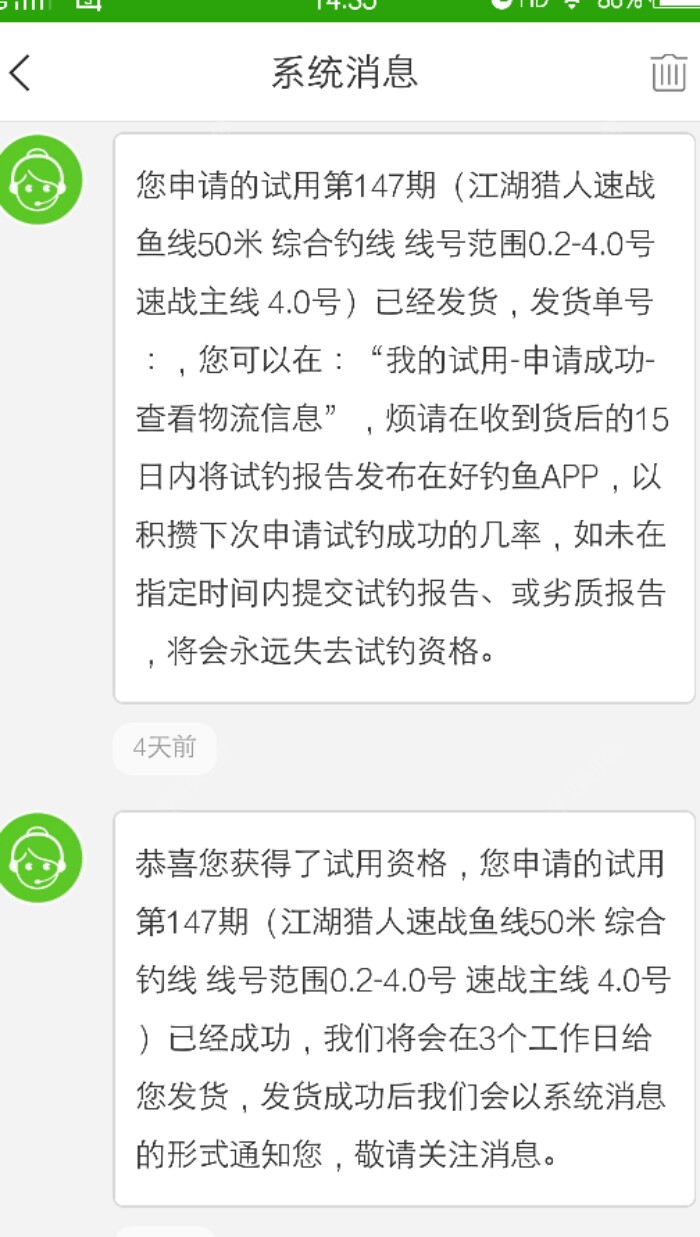Open the 已经发货 shipping notification message
The image size is (700, 1237).
pos(403,418)
